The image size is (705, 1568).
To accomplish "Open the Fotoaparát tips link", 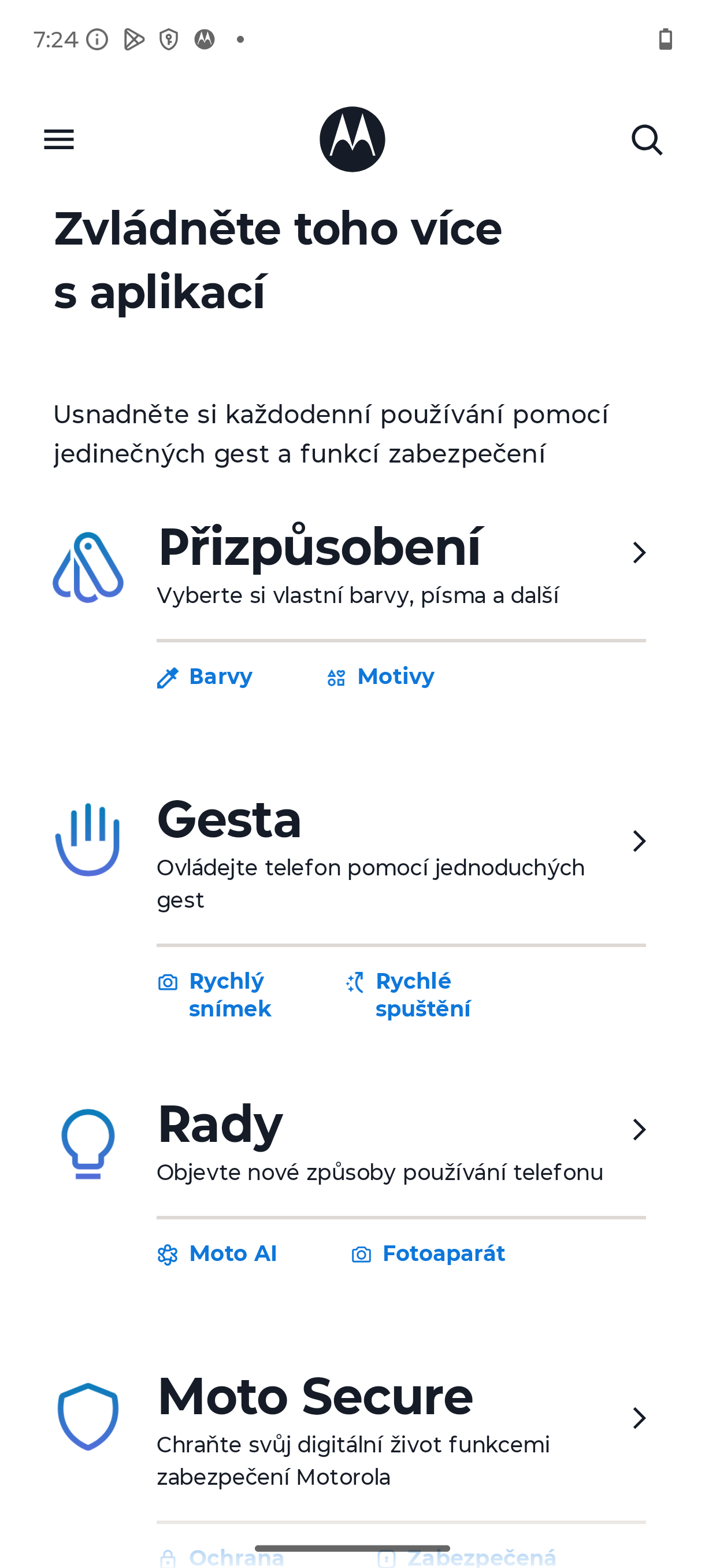I will click(x=428, y=1254).
